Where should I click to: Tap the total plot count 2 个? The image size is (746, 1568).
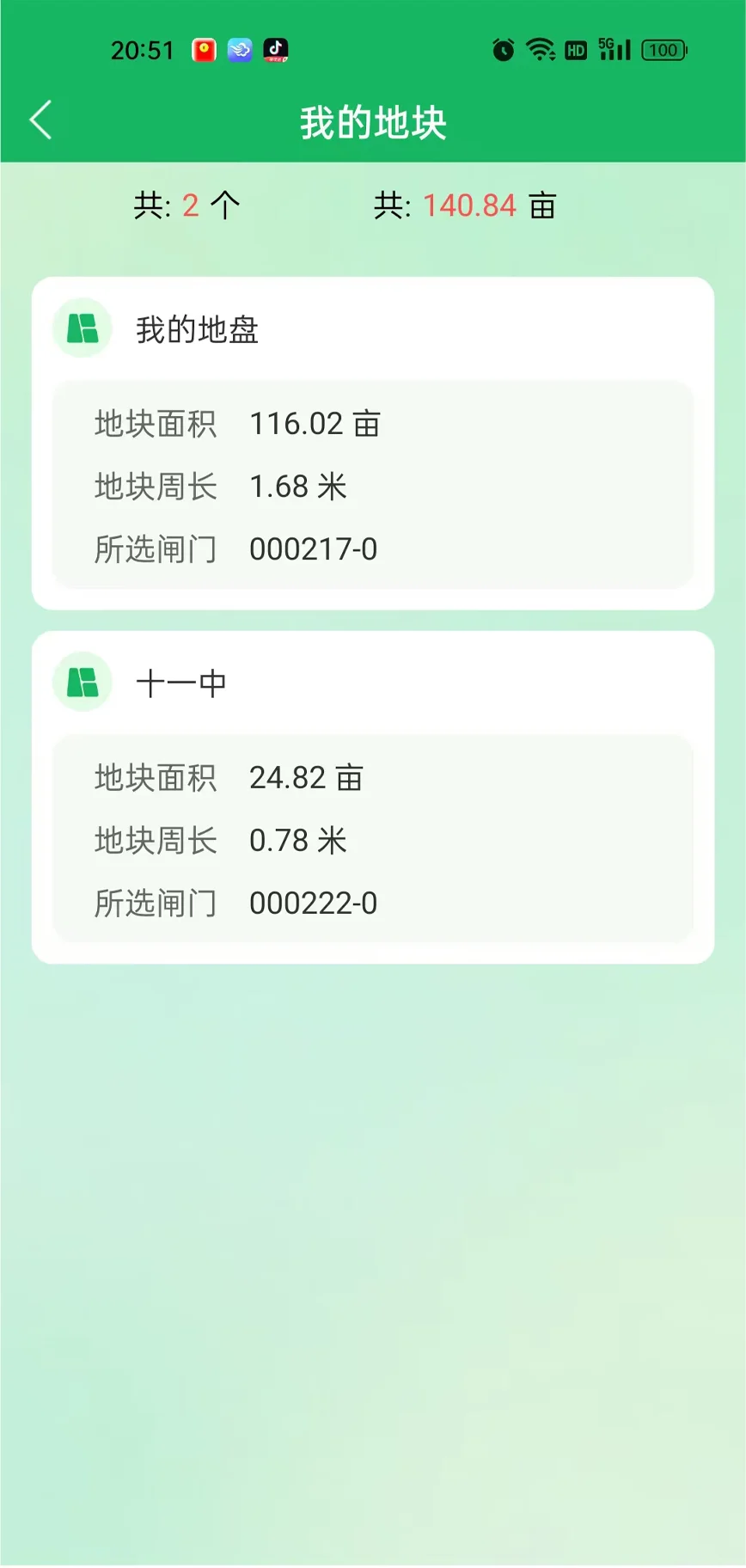(x=188, y=205)
